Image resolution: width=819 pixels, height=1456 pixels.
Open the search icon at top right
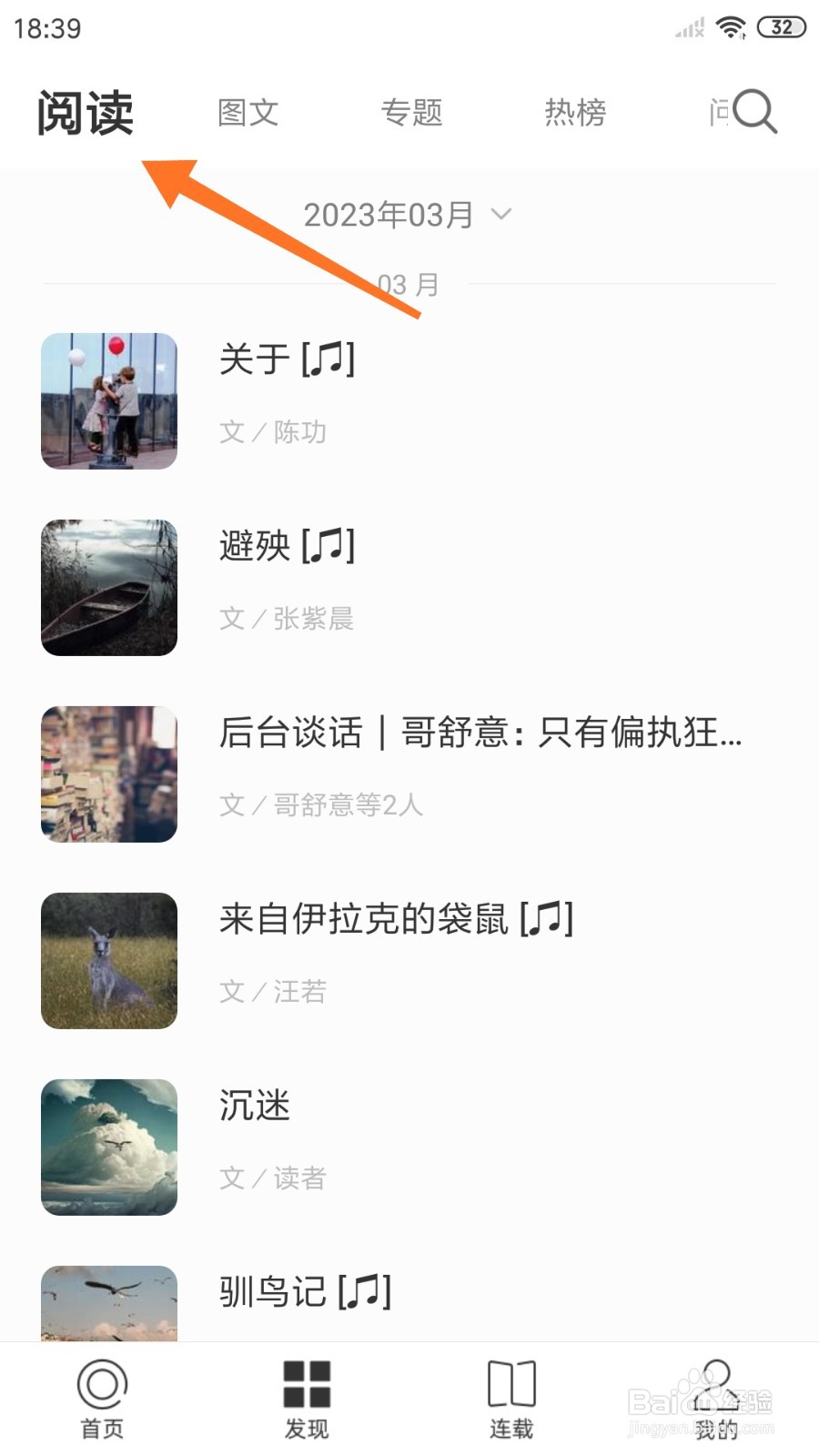[x=753, y=111]
